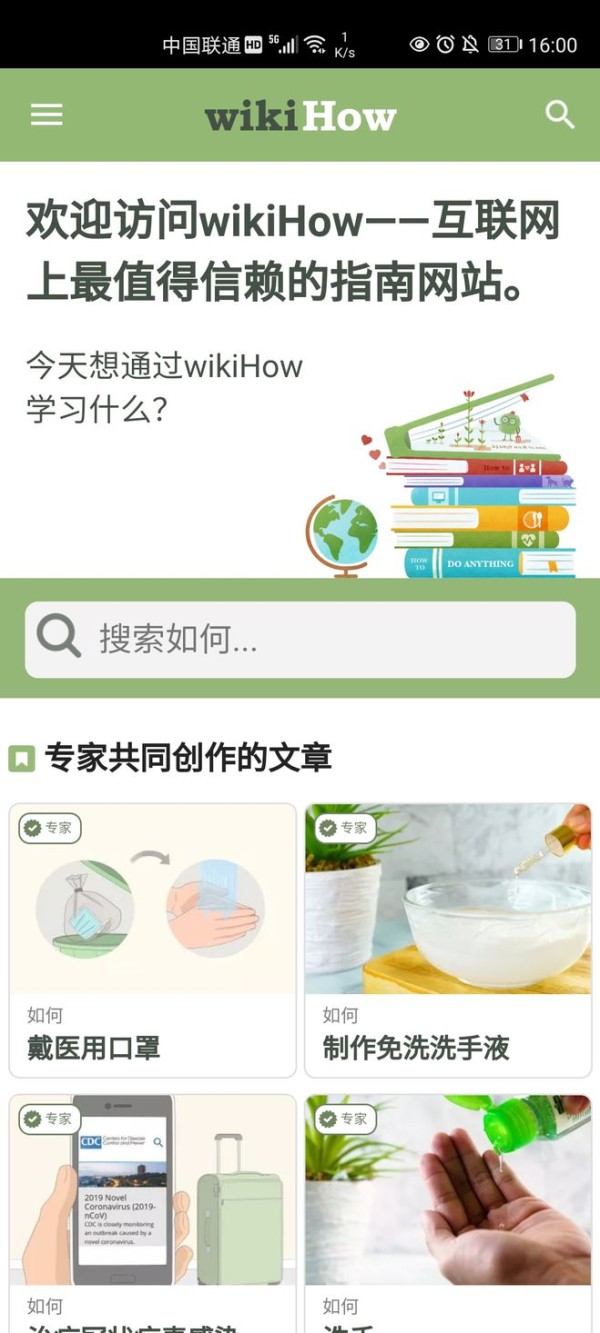Focus the 搜索如何 search box

[300, 639]
